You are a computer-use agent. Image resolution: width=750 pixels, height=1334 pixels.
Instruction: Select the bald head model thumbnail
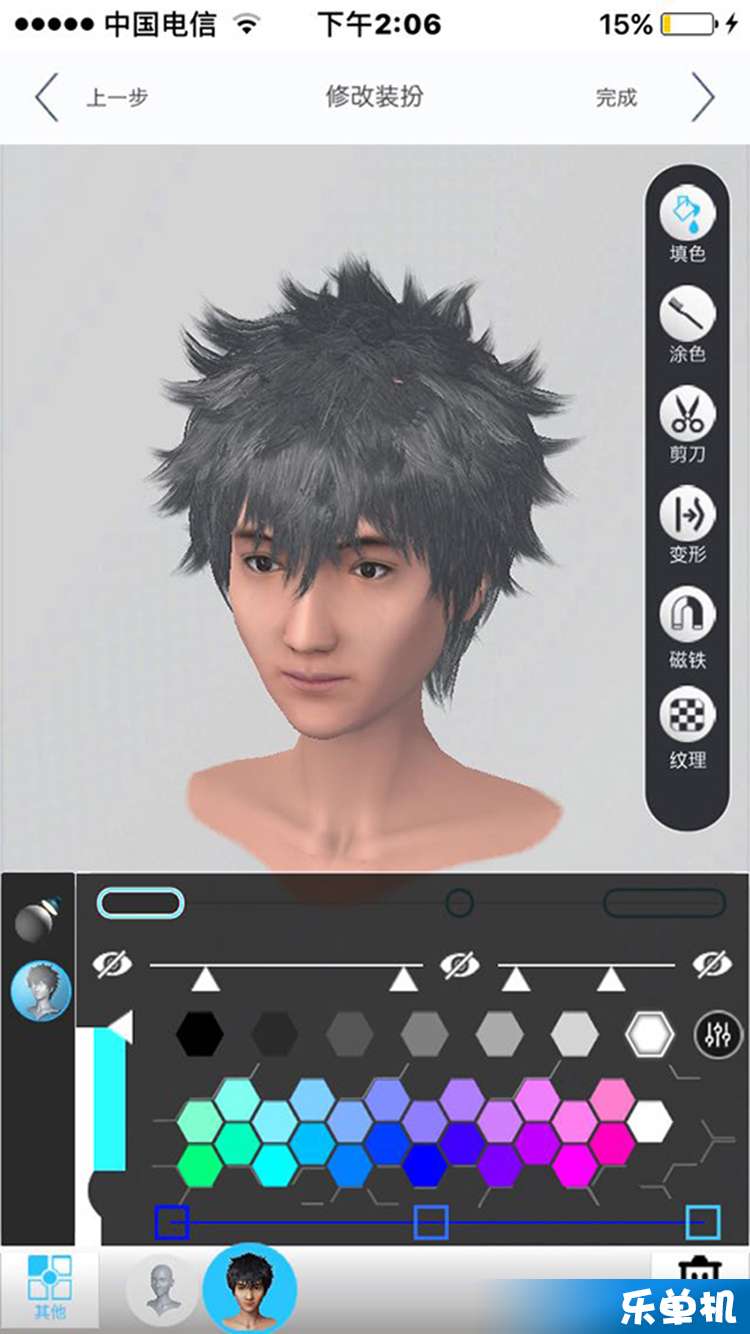[x=161, y=1290]
